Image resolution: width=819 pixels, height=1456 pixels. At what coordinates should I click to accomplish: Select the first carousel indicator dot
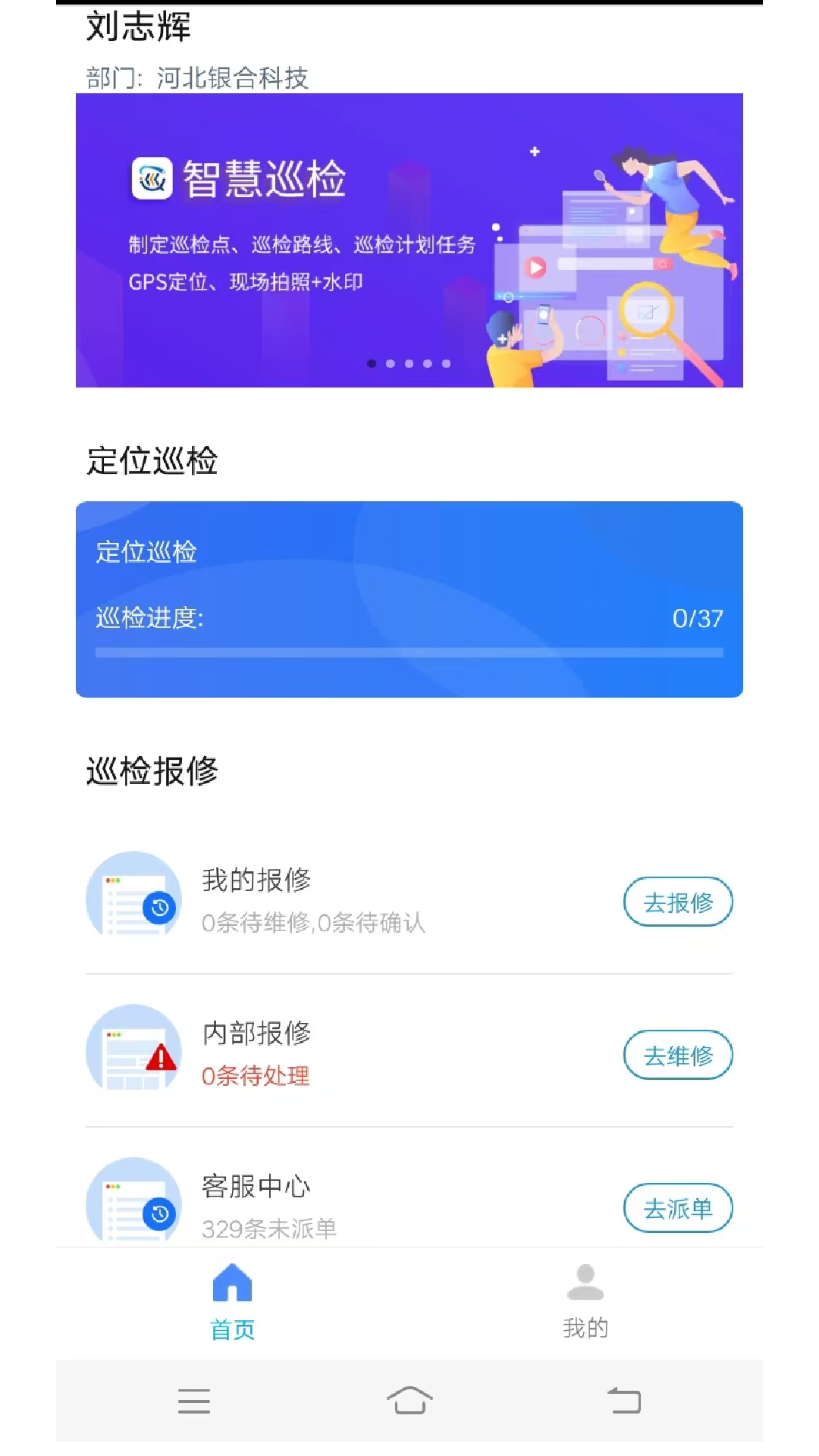tap(372, 363)
